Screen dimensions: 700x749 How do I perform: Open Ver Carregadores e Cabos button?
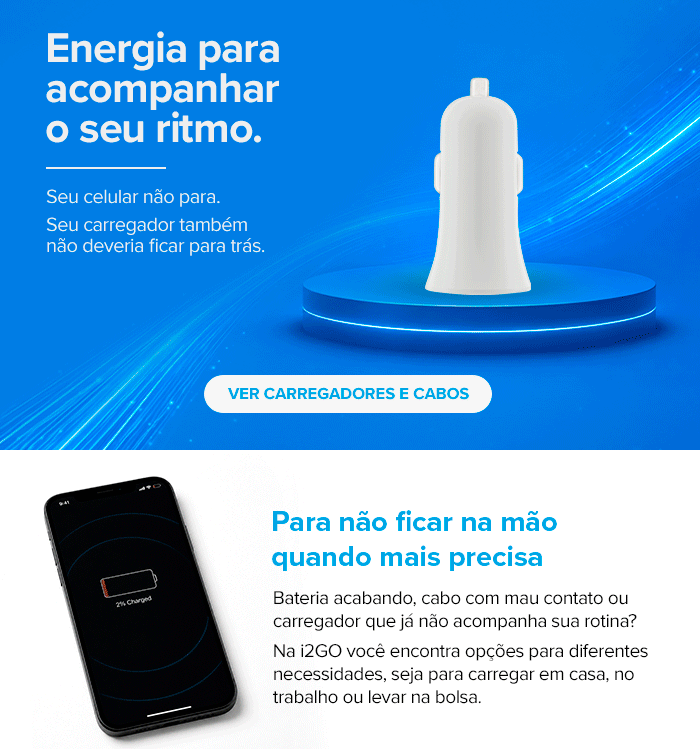coord(348,394)
